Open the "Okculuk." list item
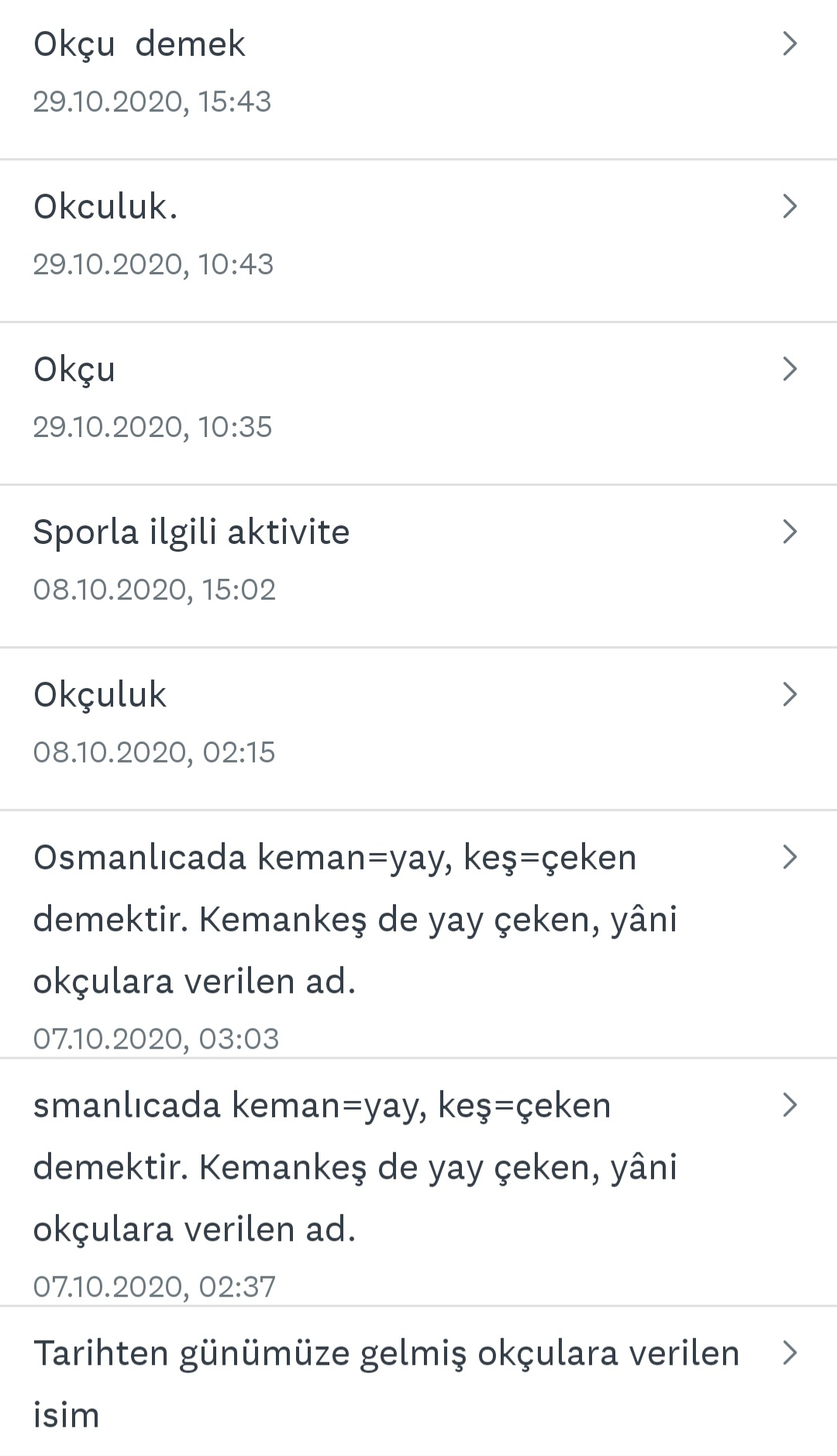 click(105, 206)
